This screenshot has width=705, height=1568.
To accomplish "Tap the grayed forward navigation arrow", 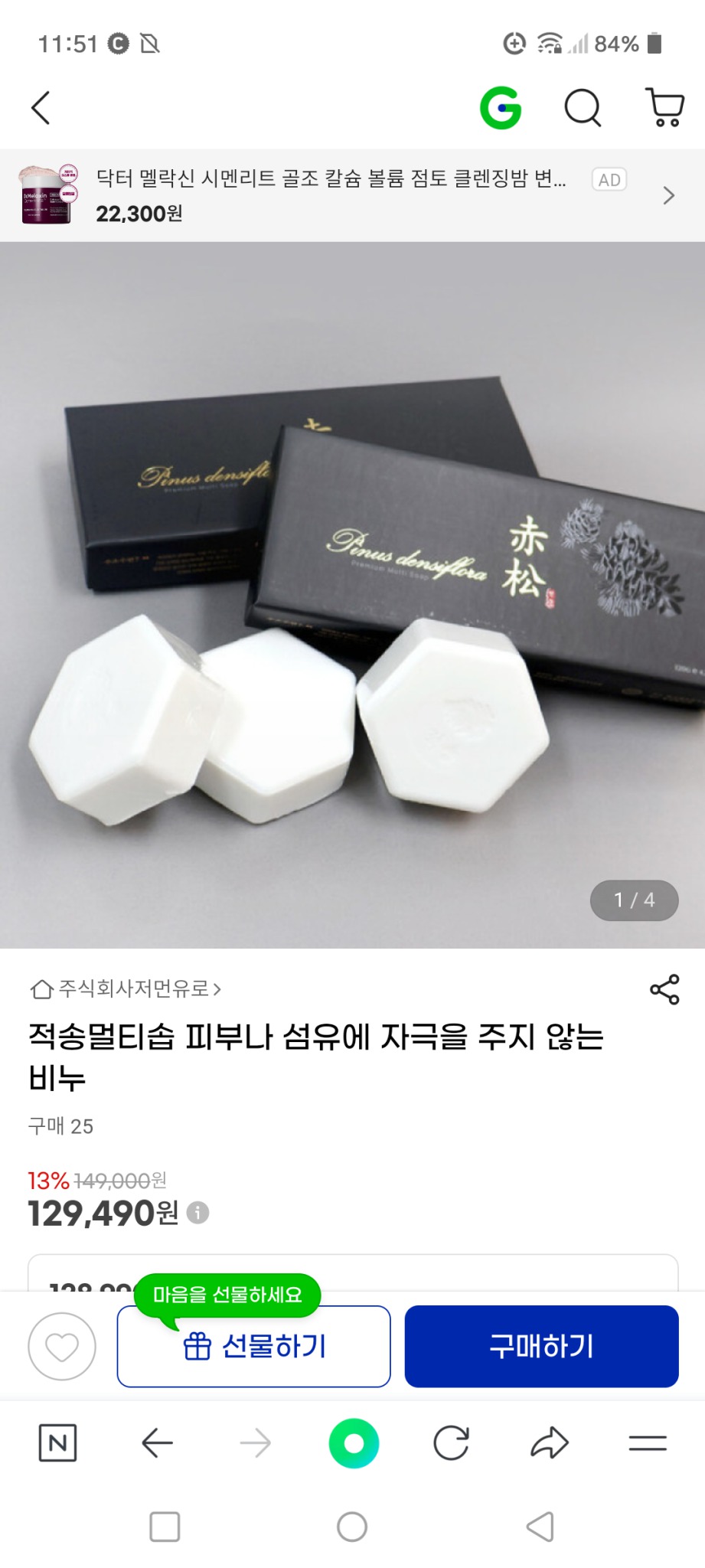I will [255, 1442].
